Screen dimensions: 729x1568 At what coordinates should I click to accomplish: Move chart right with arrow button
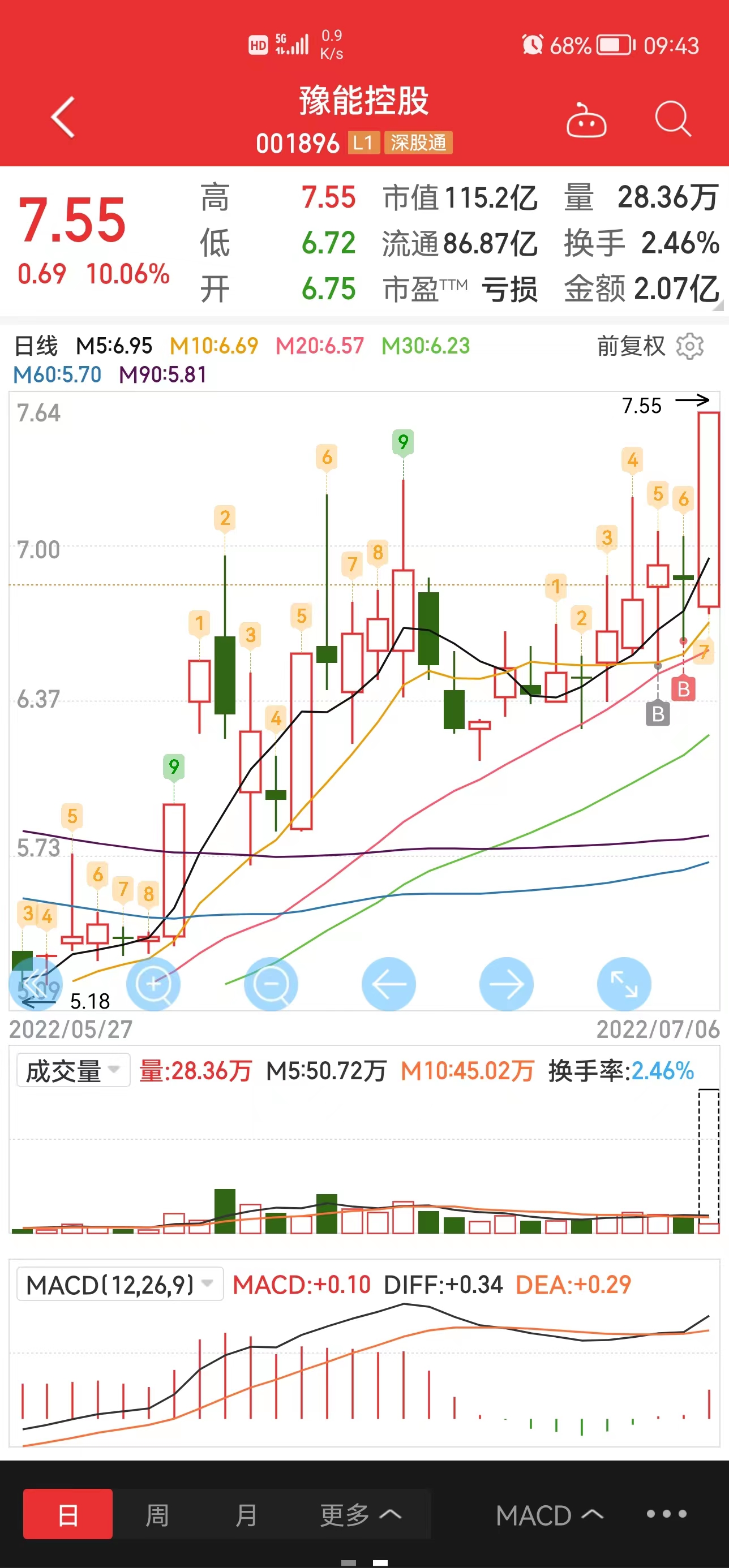pyautogui.click(x=506, y=984)
